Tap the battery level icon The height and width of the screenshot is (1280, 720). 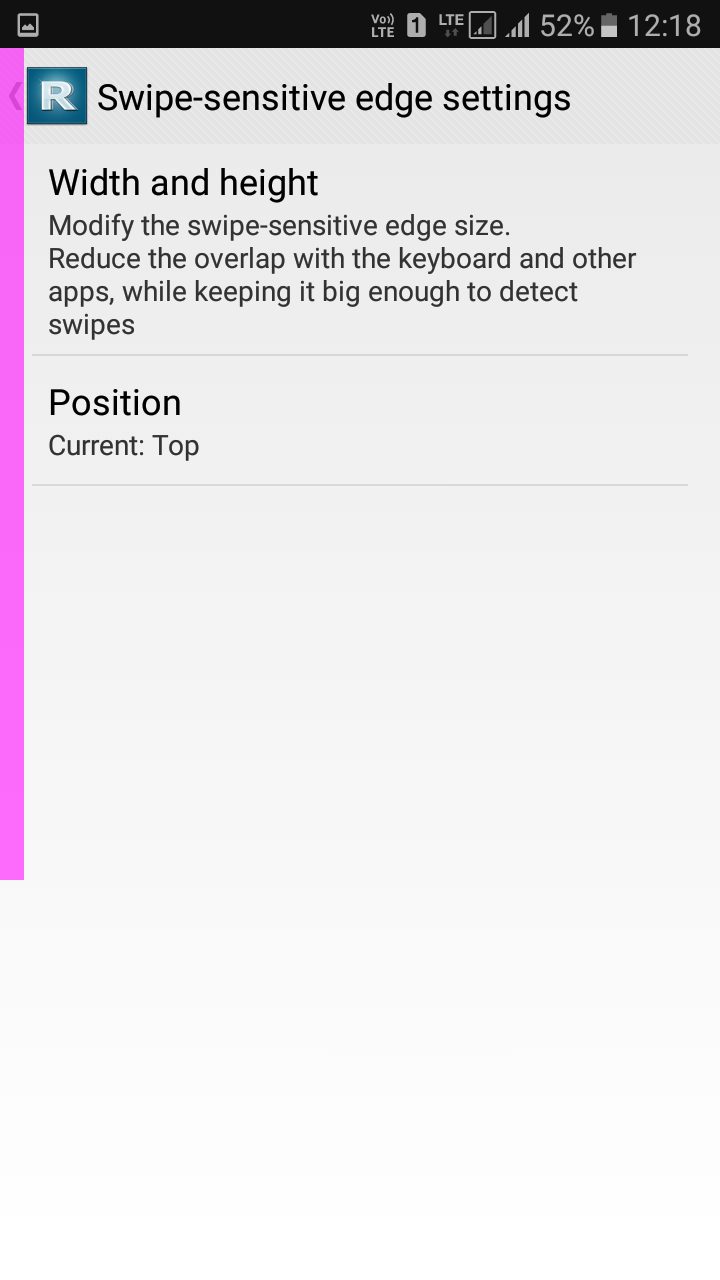(x=609, y=23)
